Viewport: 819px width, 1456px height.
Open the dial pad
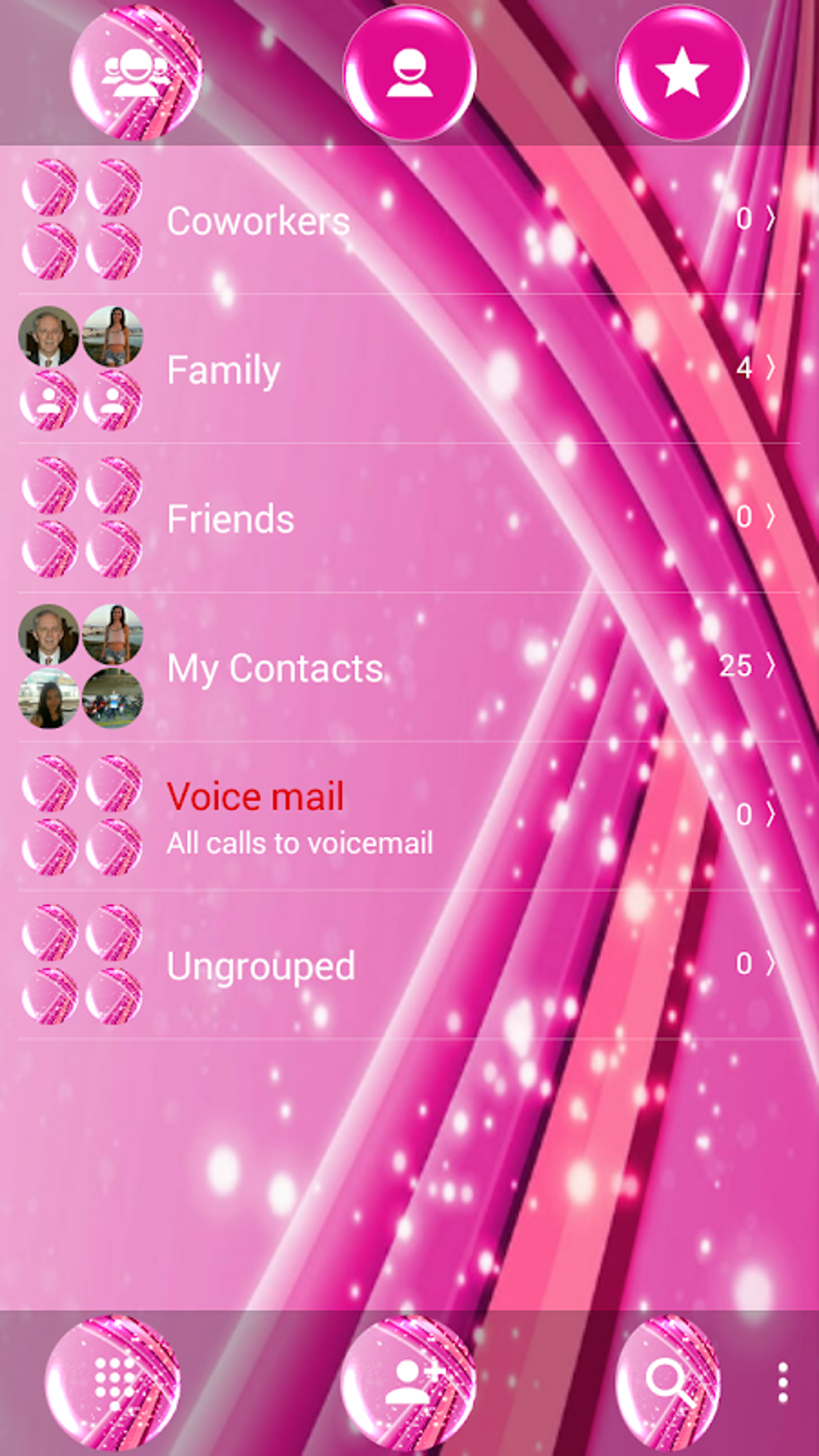(113, 1382)
